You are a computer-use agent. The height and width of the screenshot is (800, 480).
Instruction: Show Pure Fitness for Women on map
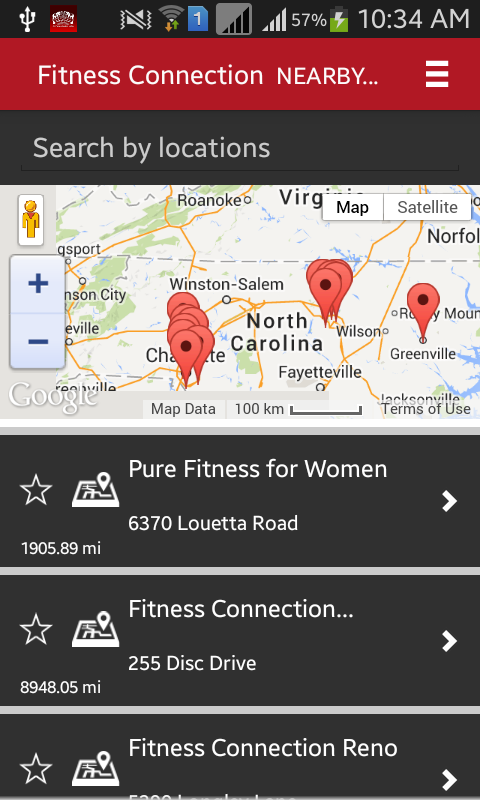[x=95, y=490]
